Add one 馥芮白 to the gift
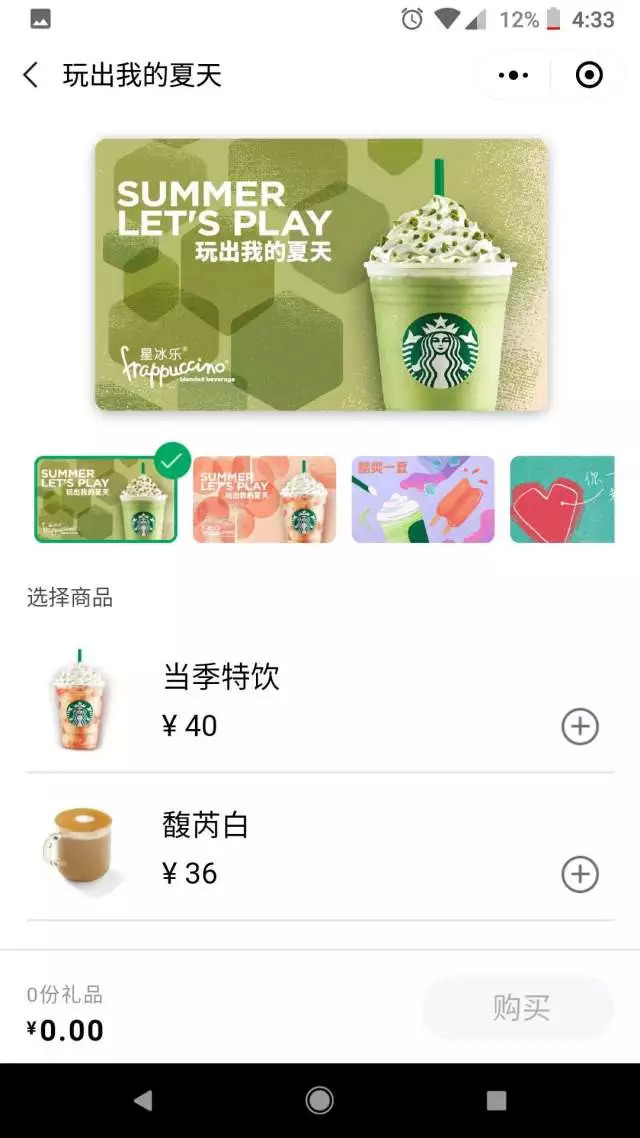 click(x=580, y=875)
